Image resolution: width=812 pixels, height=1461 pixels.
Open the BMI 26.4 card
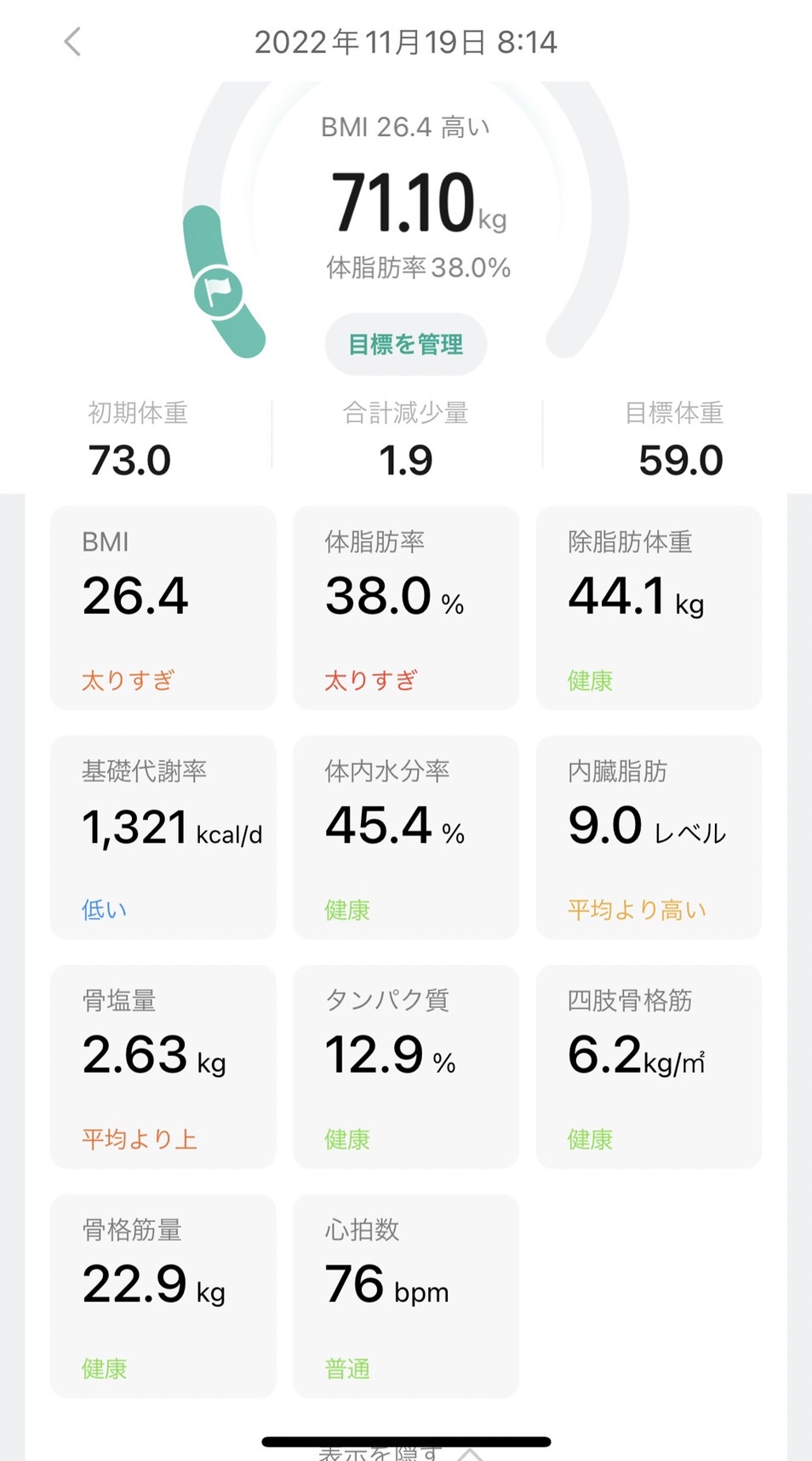point(163,608)
